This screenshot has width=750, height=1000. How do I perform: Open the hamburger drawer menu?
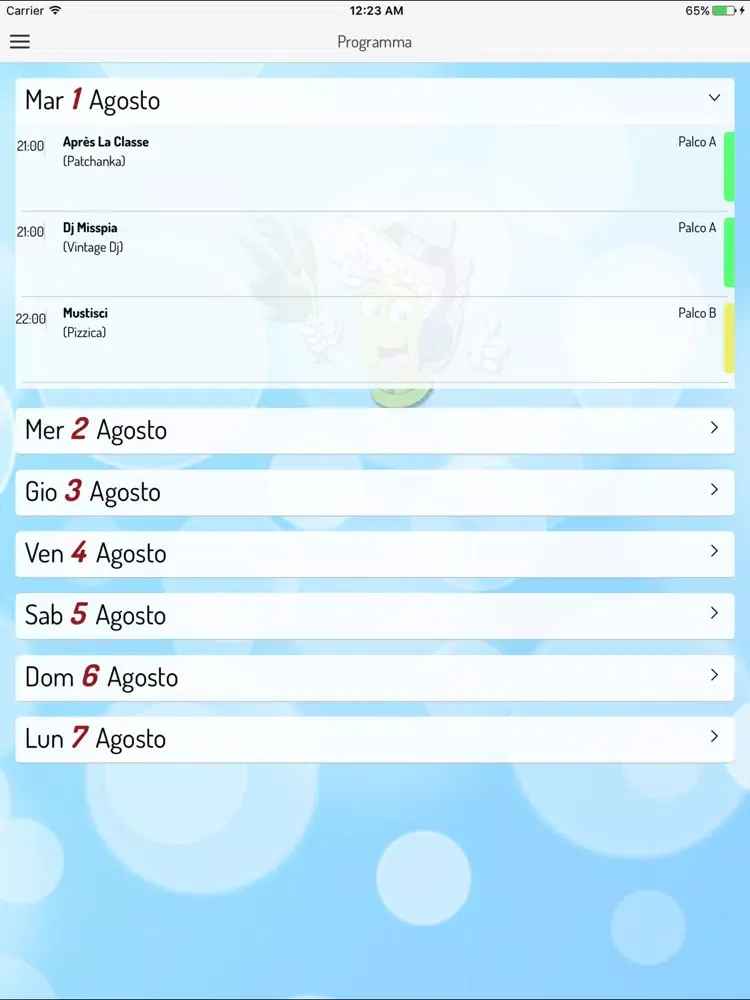20,42
